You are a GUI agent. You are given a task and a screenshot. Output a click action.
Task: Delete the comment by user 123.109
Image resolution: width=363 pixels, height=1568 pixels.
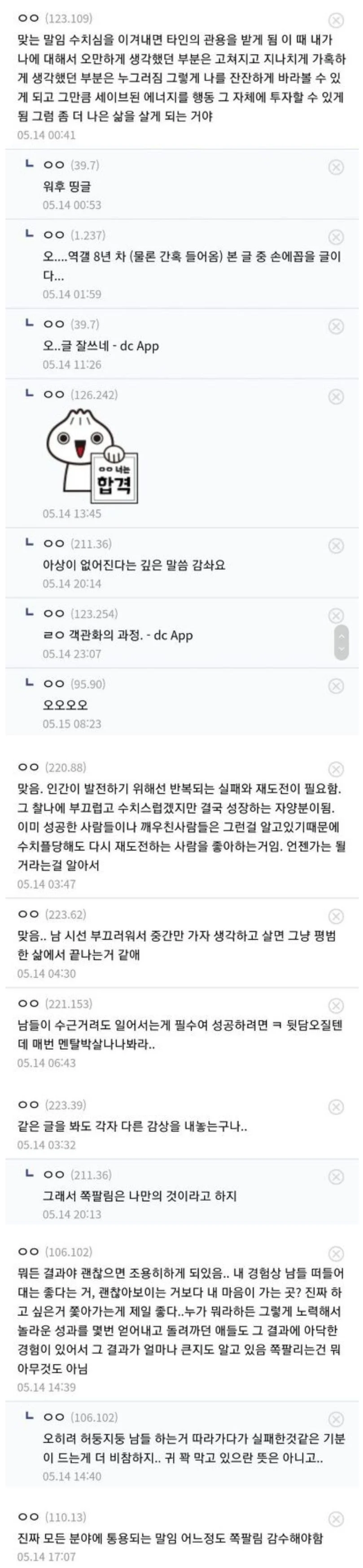(x=336, y=21)
